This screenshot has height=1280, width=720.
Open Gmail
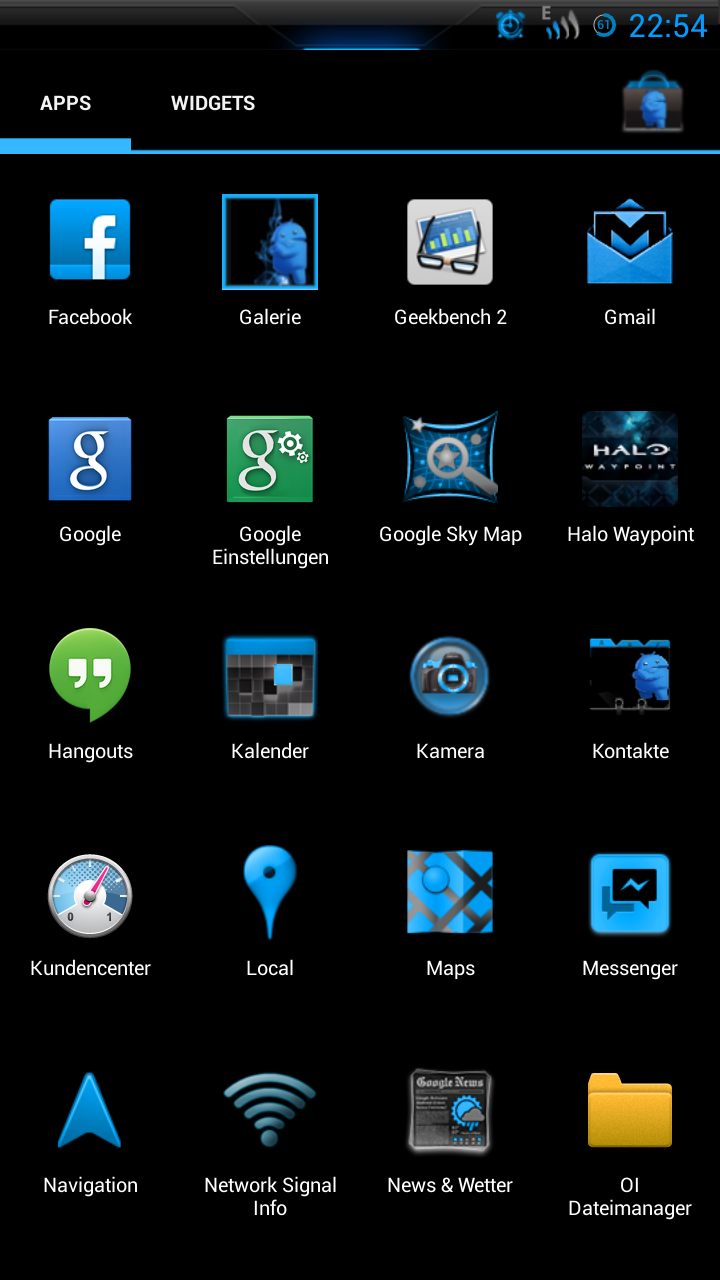click(x=630, y=242)
